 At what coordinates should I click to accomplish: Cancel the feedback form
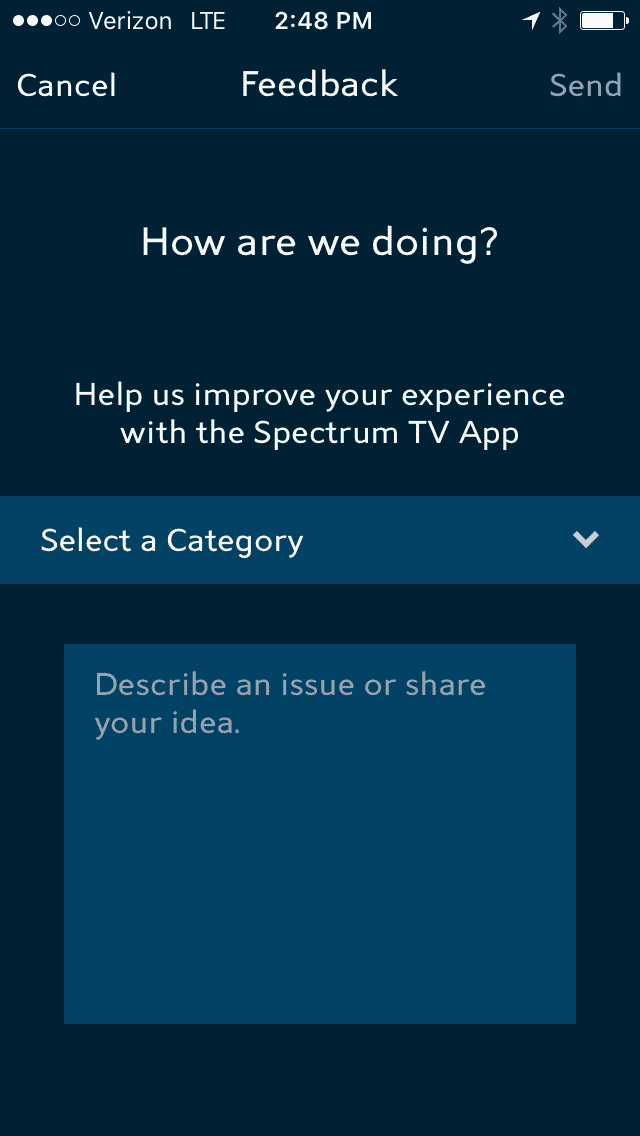click(x=66, y=85)
